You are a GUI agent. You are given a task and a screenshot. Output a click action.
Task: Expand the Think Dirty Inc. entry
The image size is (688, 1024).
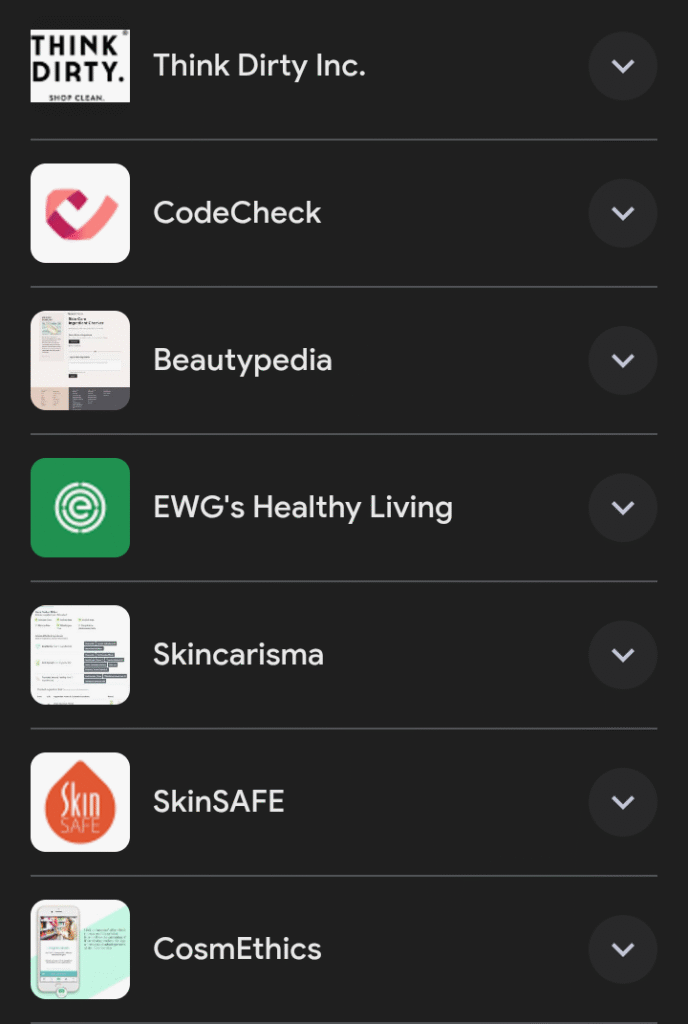click(622, 67)
